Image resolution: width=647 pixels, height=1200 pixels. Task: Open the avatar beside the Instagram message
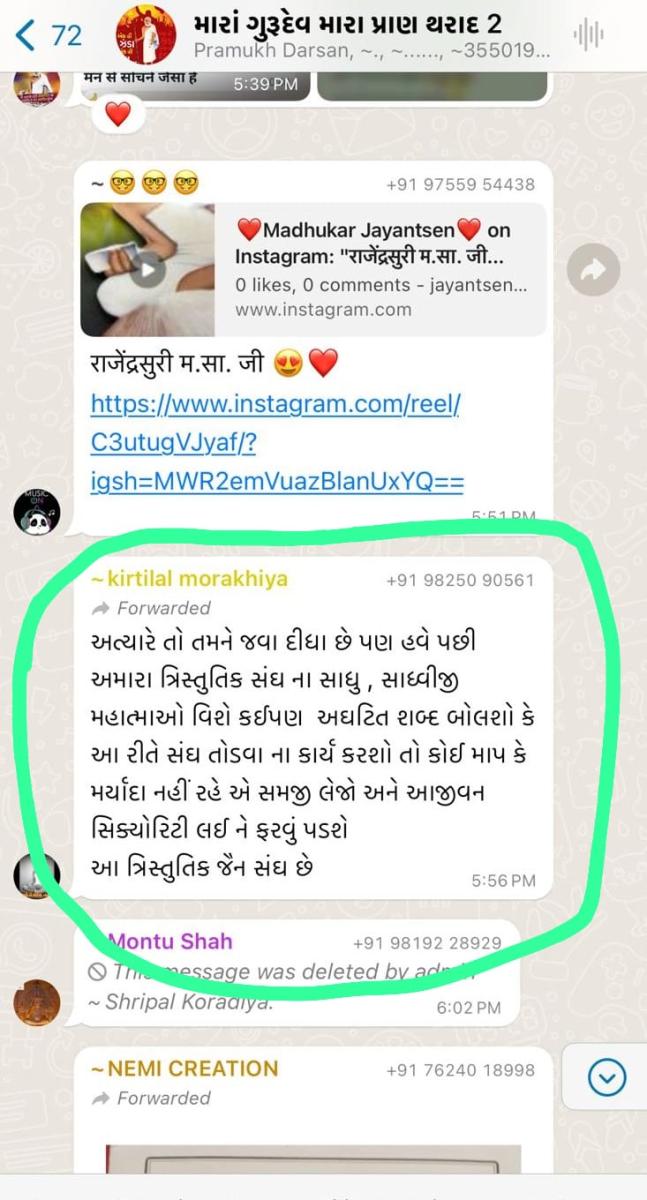(x=37, y=514)
